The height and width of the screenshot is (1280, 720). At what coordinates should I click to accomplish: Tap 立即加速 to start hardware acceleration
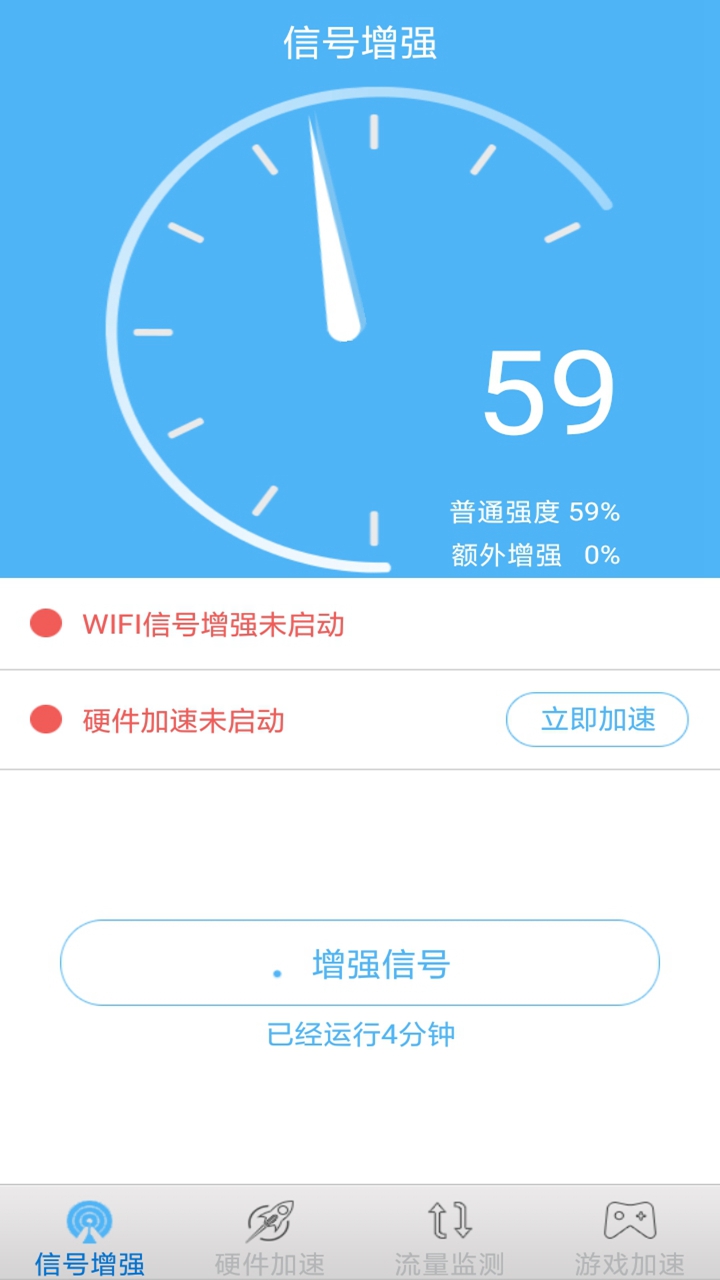pyautogui.click(x=597, y=719)
